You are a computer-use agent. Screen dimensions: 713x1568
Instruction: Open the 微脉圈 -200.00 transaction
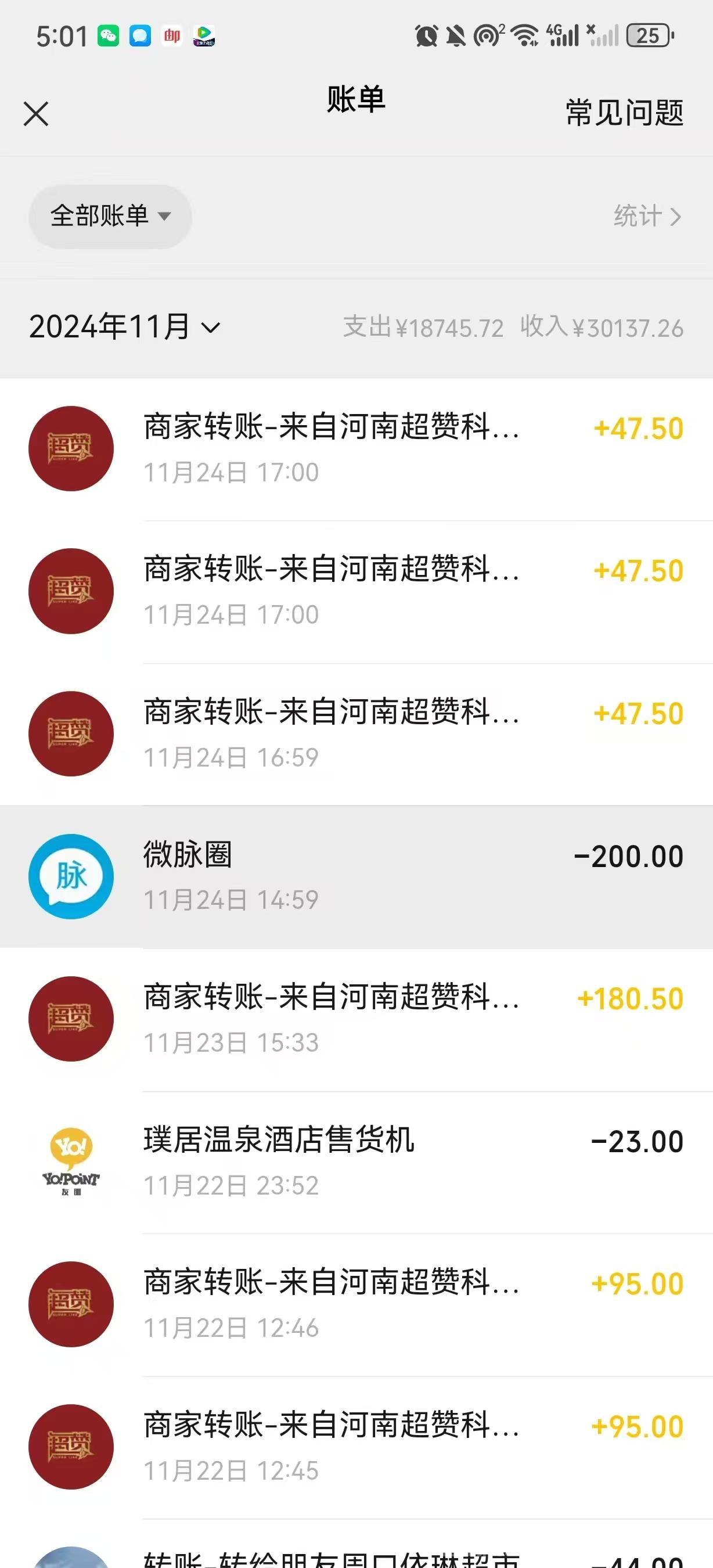point(356,876)
